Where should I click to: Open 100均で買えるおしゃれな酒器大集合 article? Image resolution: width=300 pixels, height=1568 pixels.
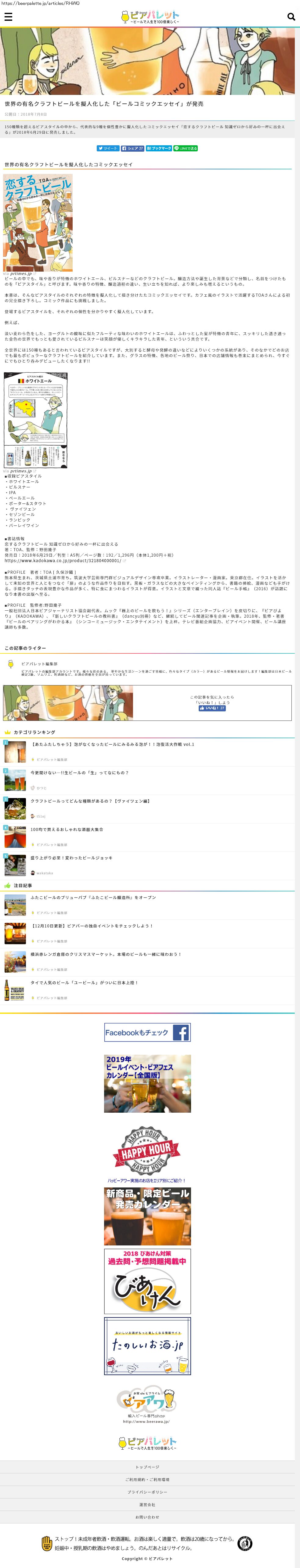[67, 829]
